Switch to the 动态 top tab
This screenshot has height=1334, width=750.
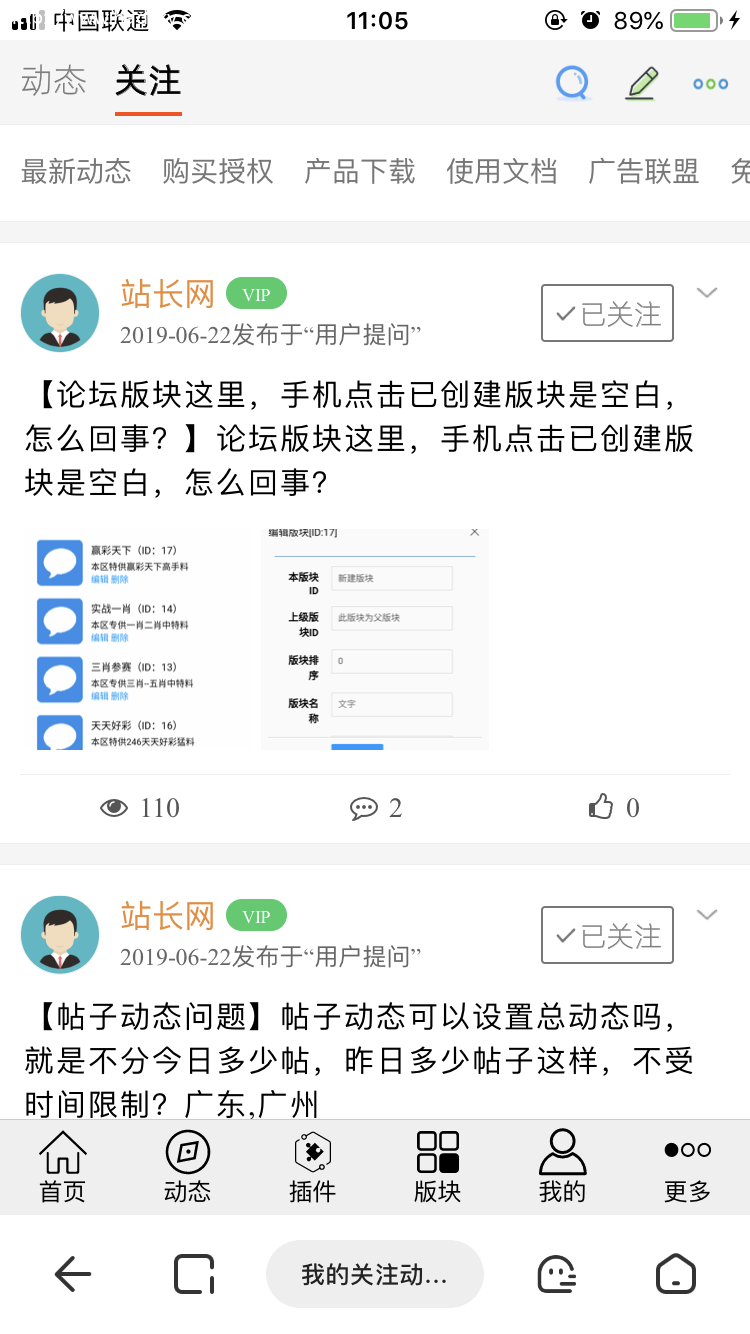54,82
